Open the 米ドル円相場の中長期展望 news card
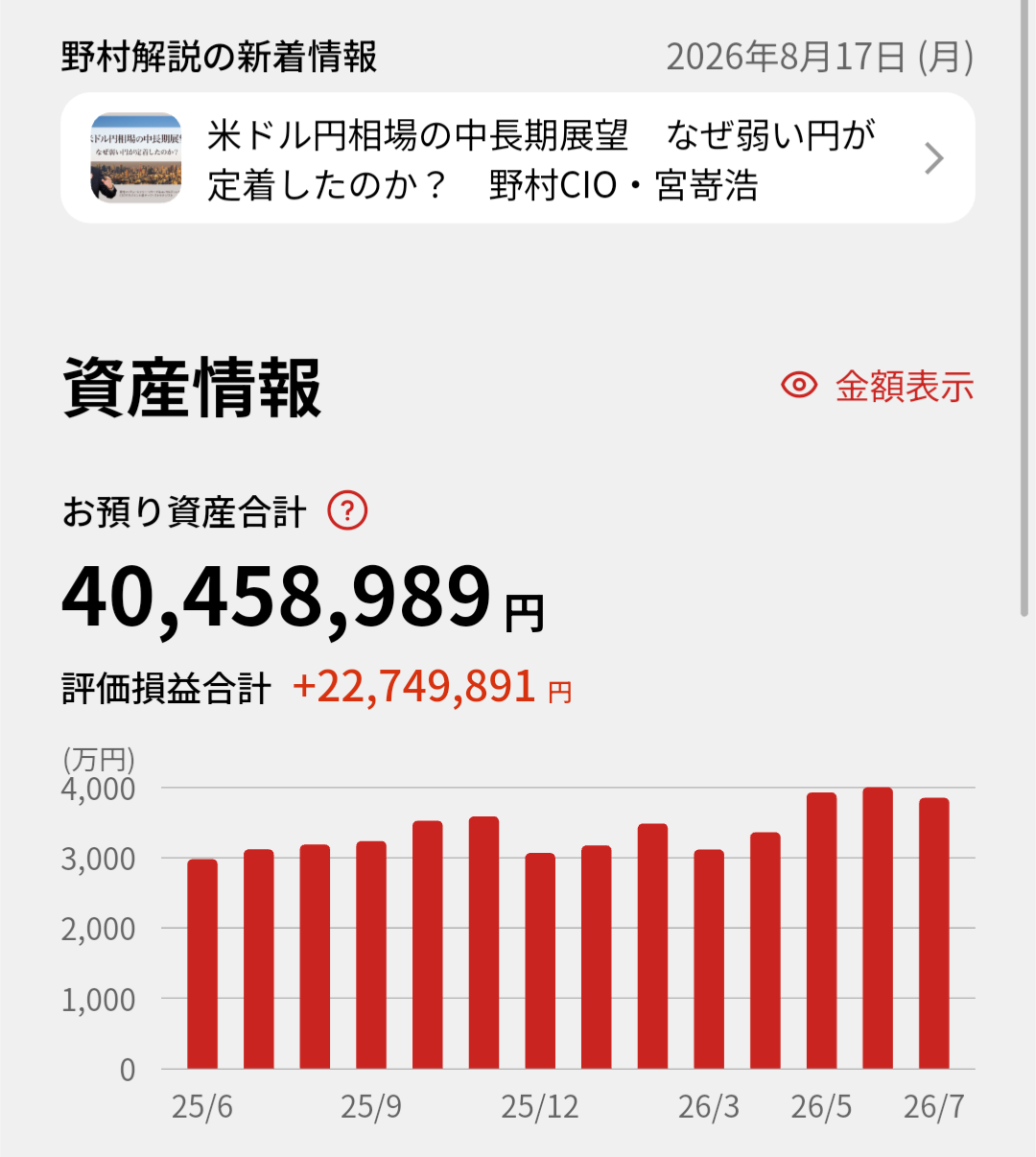 [x=518, y=158]
